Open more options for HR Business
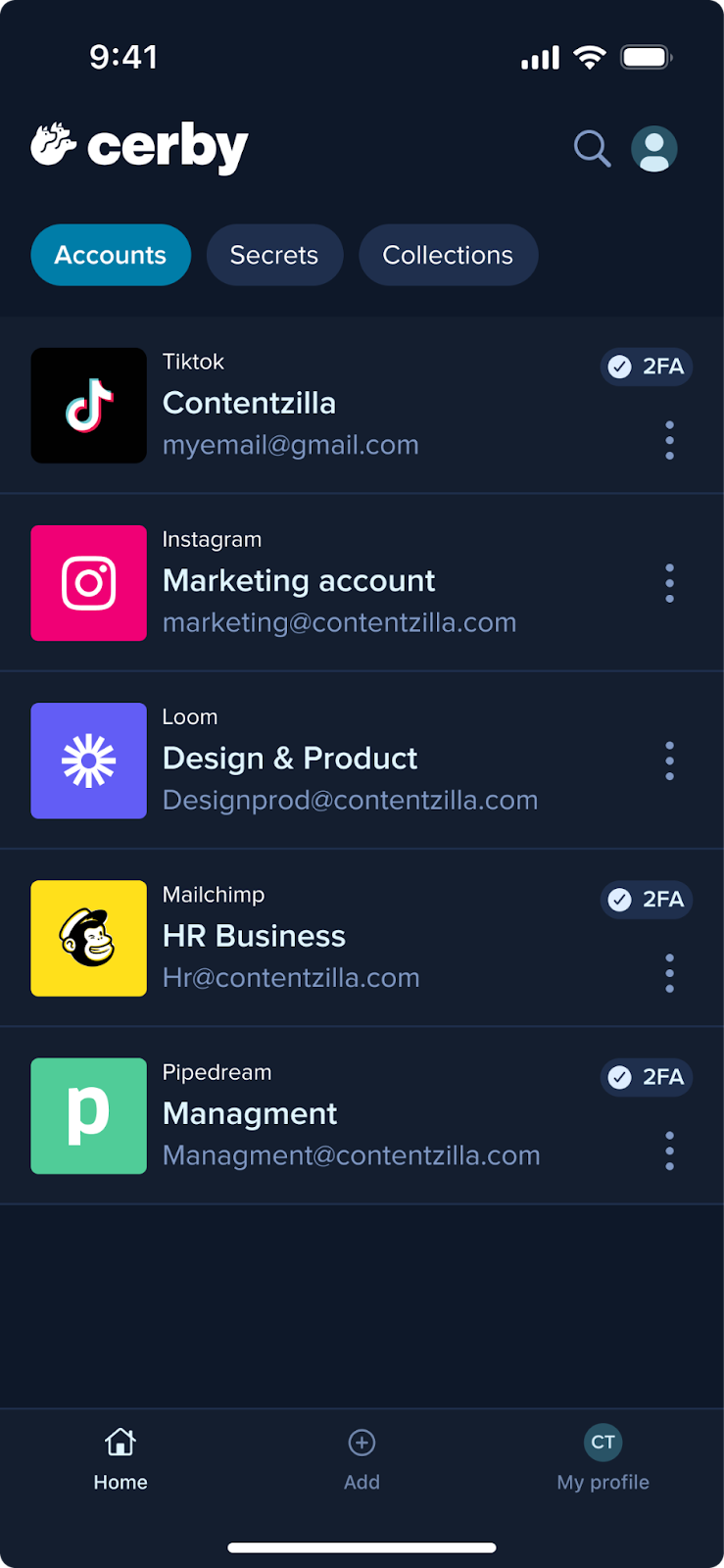This screenshot has height=1568, width=724. coord(670,973)
